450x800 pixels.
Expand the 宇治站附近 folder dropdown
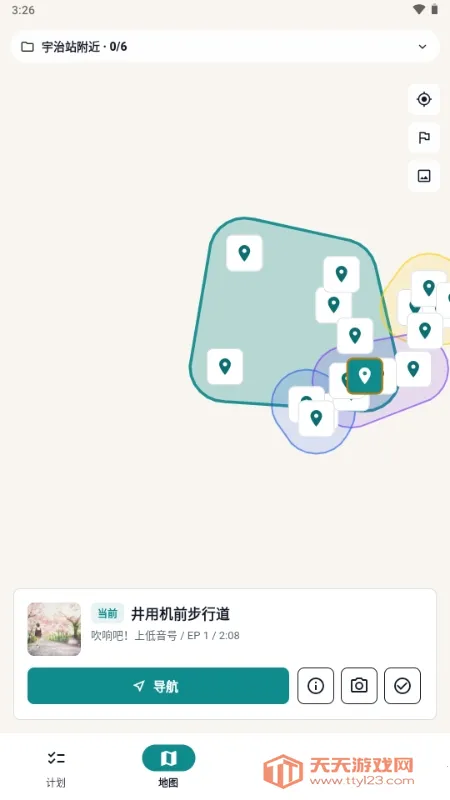[x=224, y=46]
